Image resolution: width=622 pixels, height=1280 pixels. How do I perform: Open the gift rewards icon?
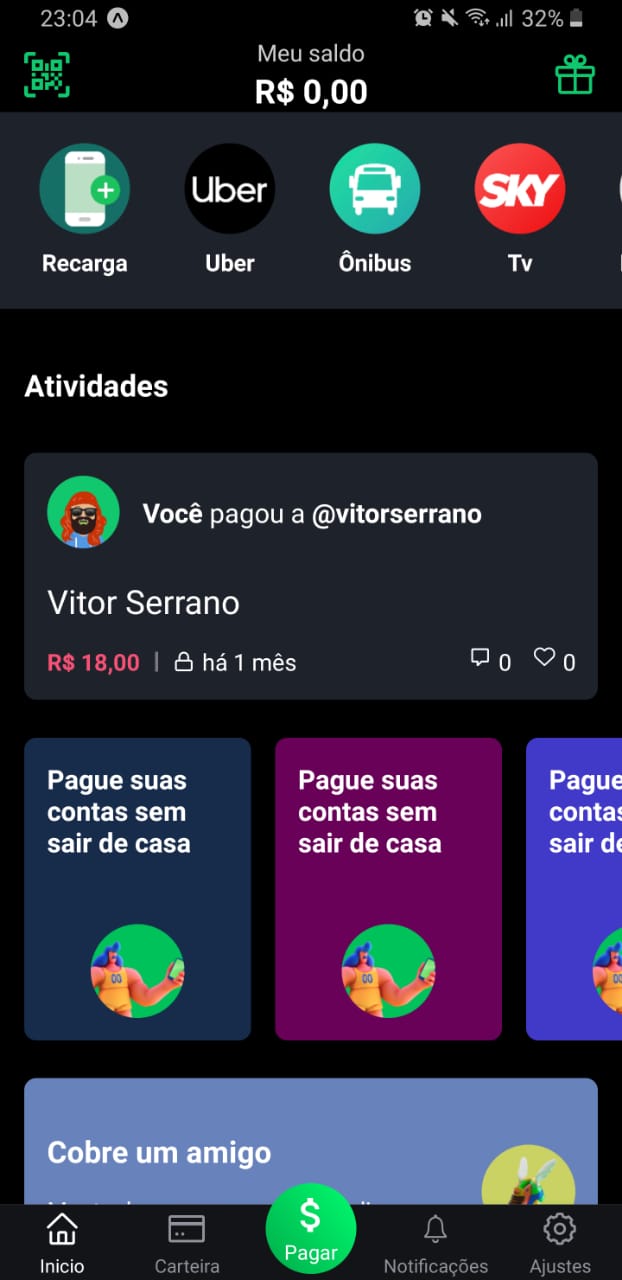[575, 75]
